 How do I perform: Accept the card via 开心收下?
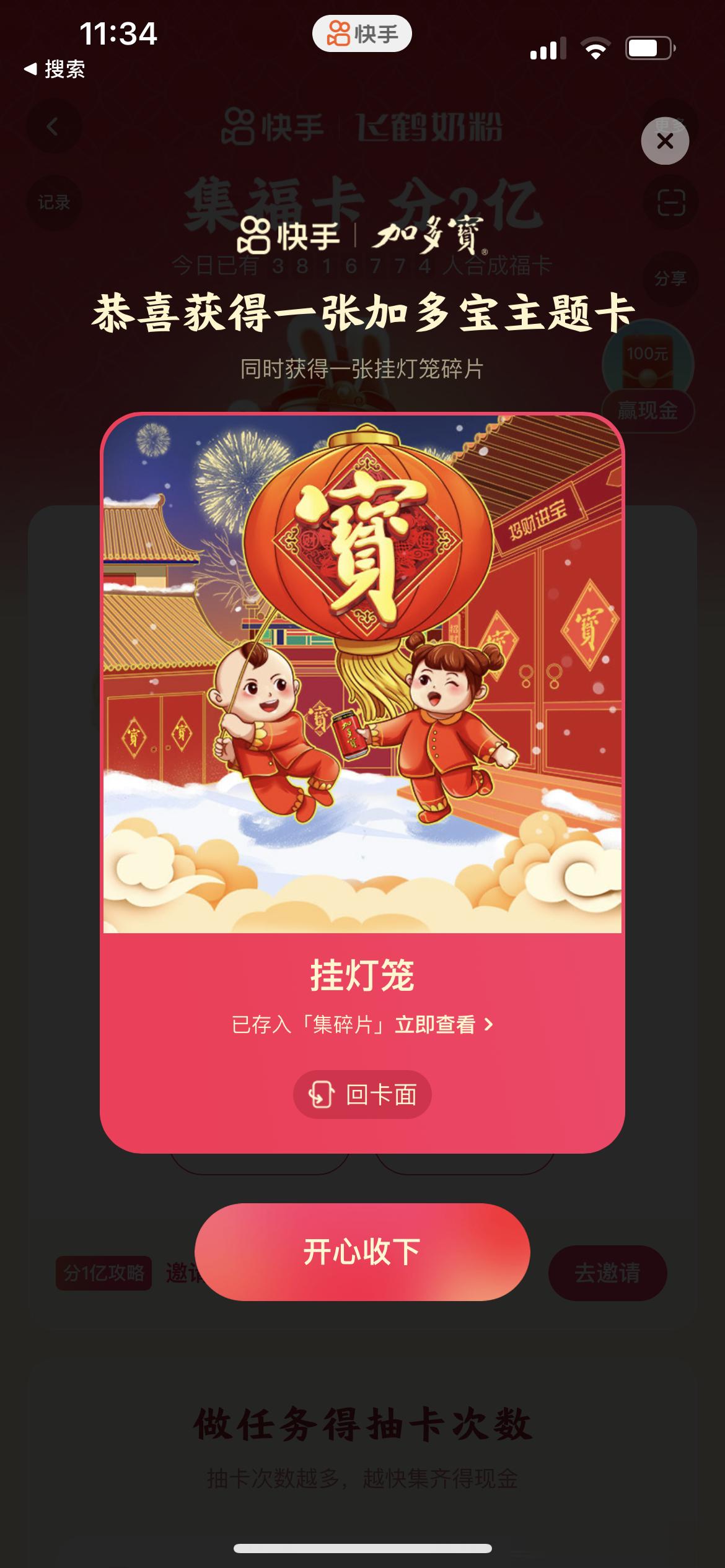[361, 1252]
